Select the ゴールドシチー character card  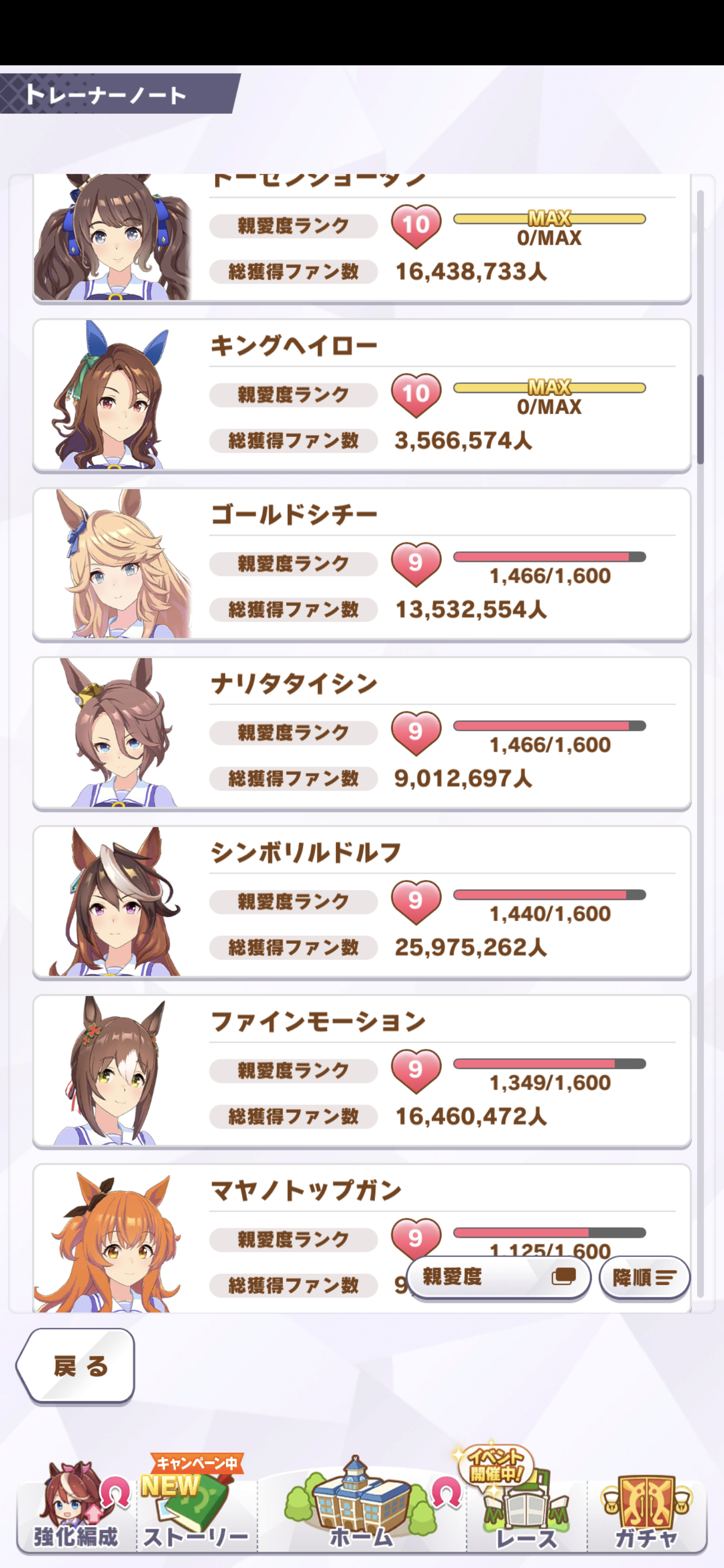(x=361, y=564)
